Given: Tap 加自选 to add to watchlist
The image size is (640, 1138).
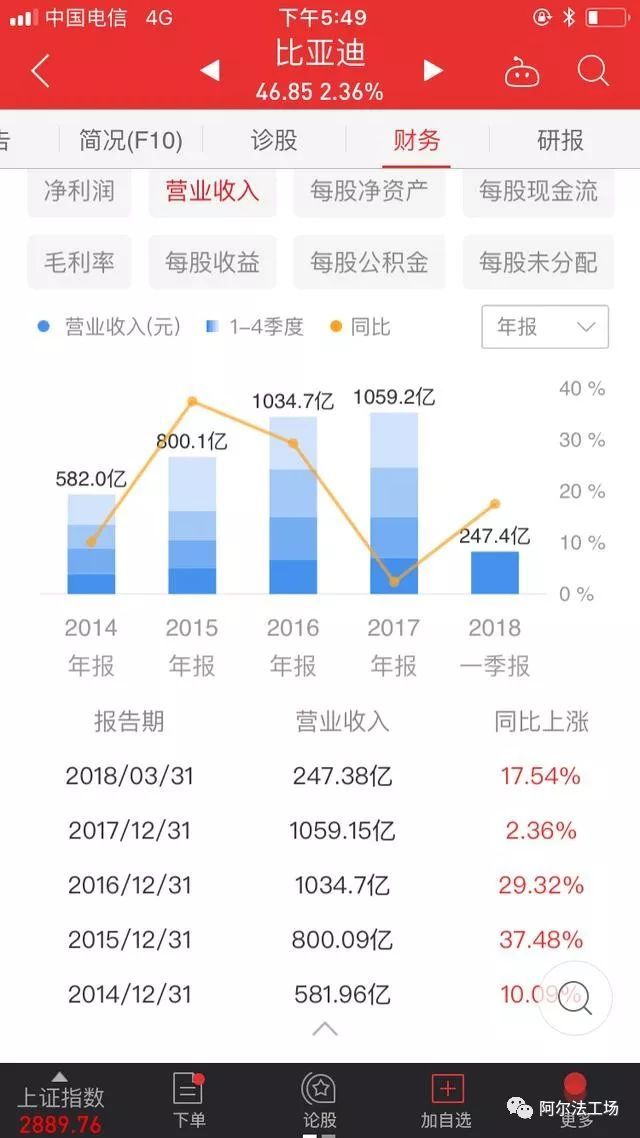Looking at the screenshot, I should pyautogui.click(x=446, y=1100).
